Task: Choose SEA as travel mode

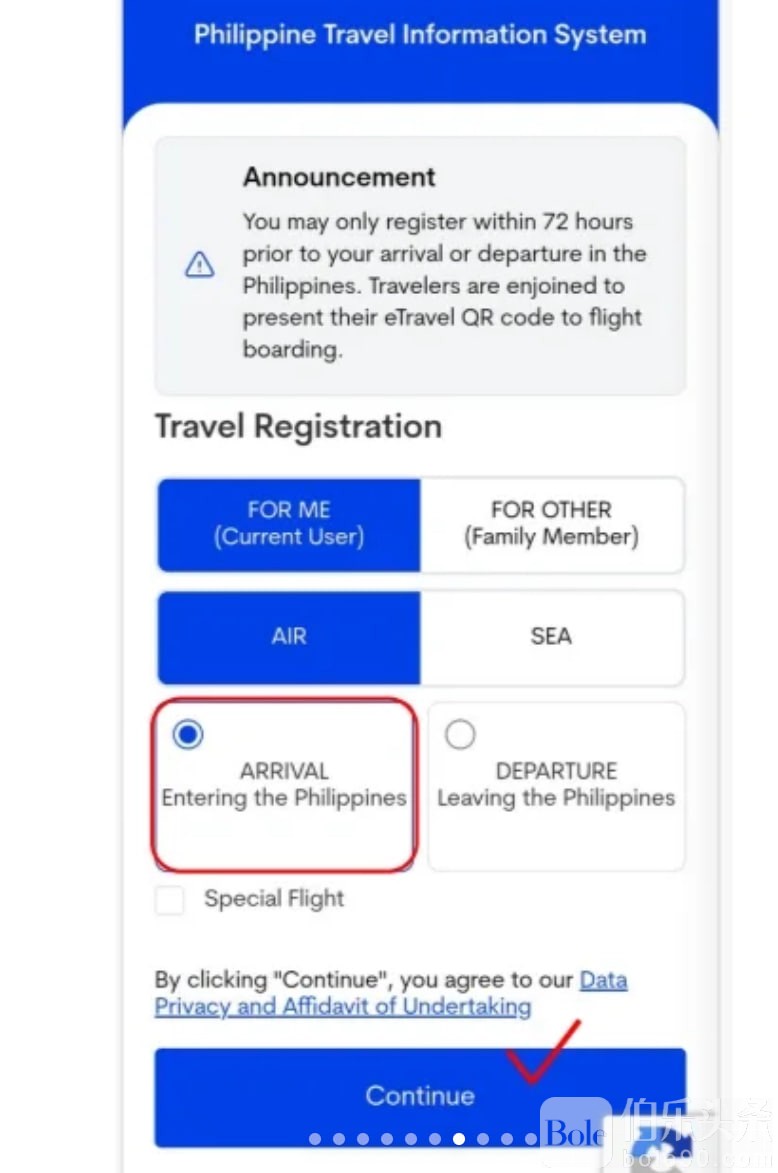Action: click(x=551, y=637)
